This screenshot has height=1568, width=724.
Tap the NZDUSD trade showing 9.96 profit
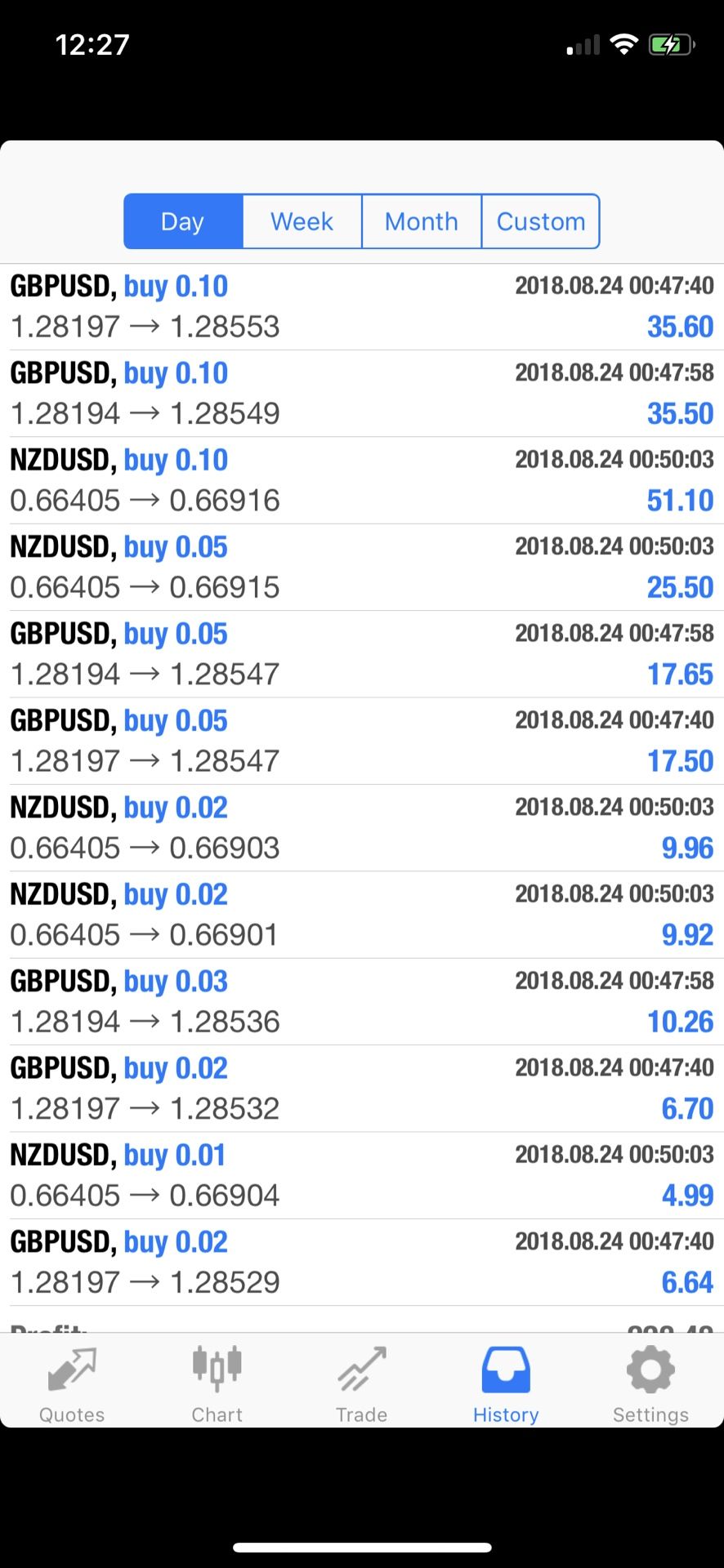362,826
